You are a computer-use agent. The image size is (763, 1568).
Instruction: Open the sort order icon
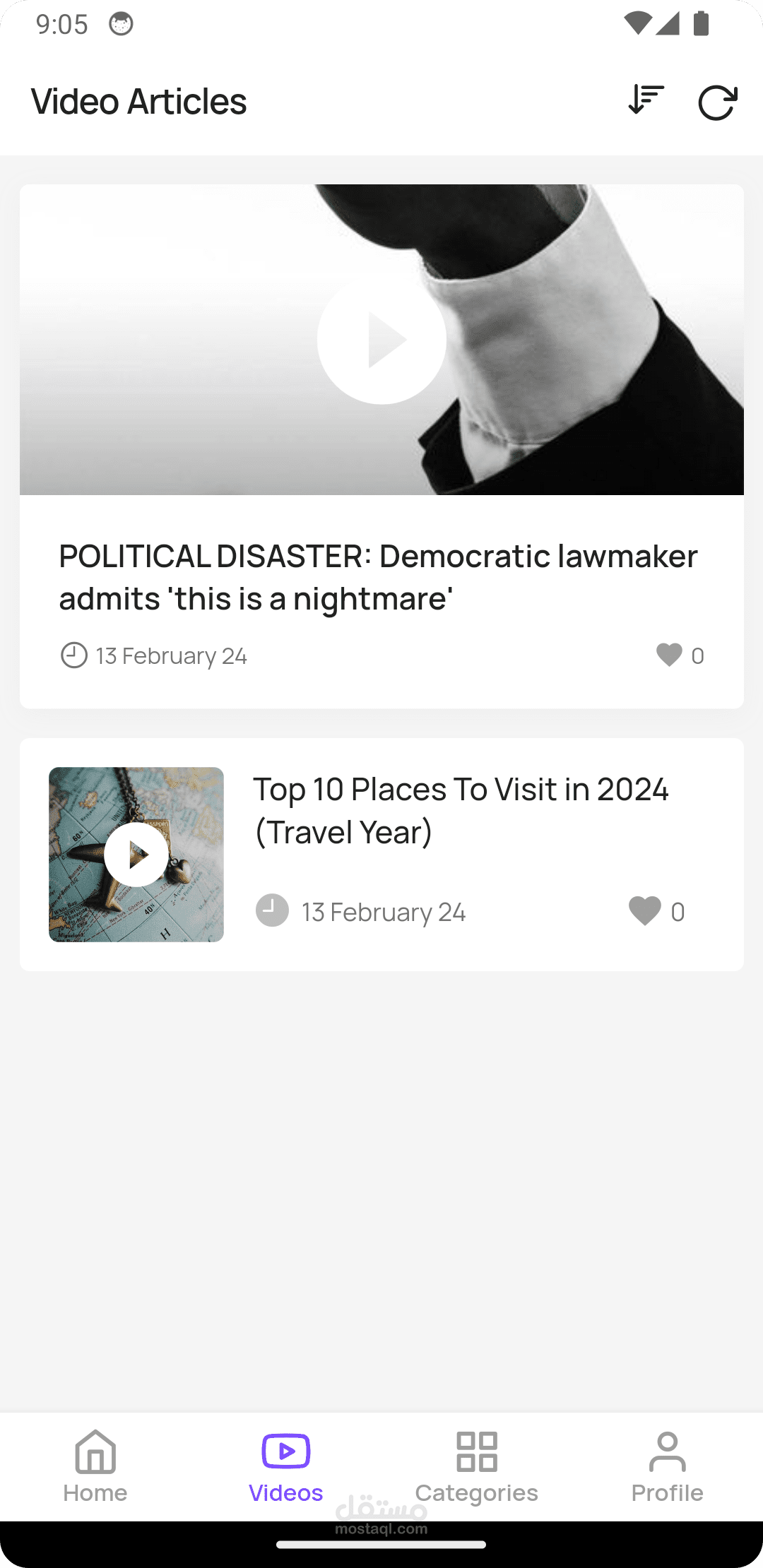point(646,100)
